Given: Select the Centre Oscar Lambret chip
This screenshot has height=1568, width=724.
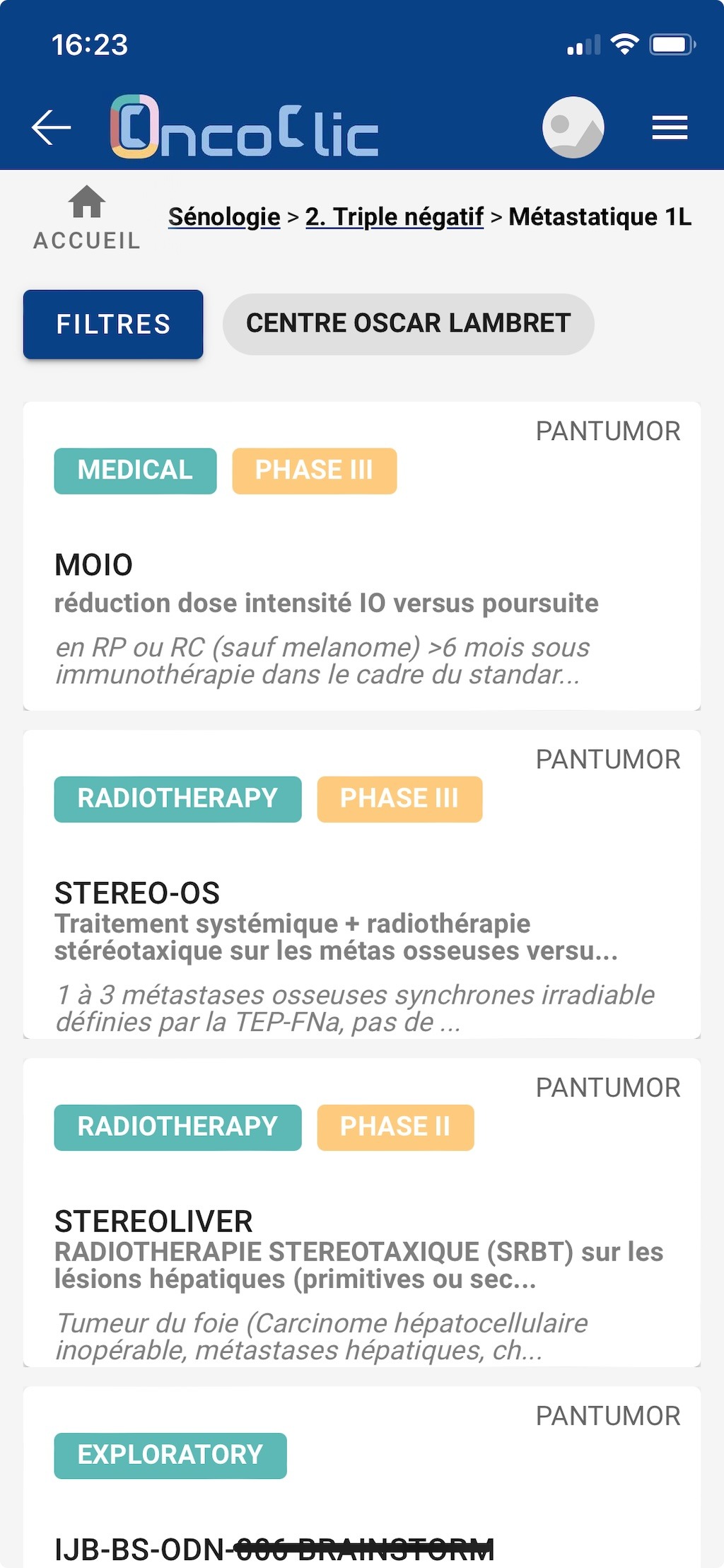Looking at the screenshot, I should (408, 324).
